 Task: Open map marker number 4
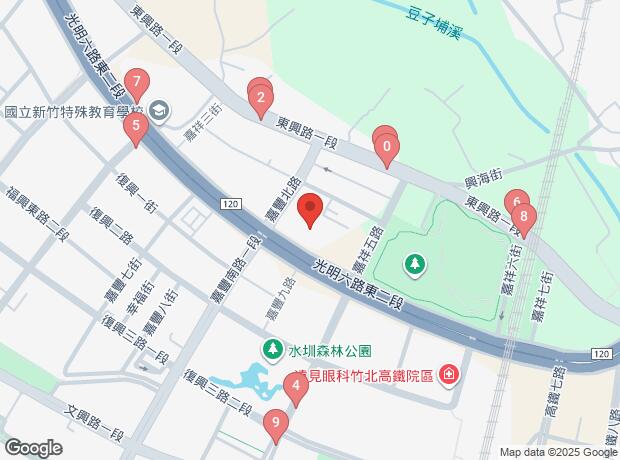(296, 387)
